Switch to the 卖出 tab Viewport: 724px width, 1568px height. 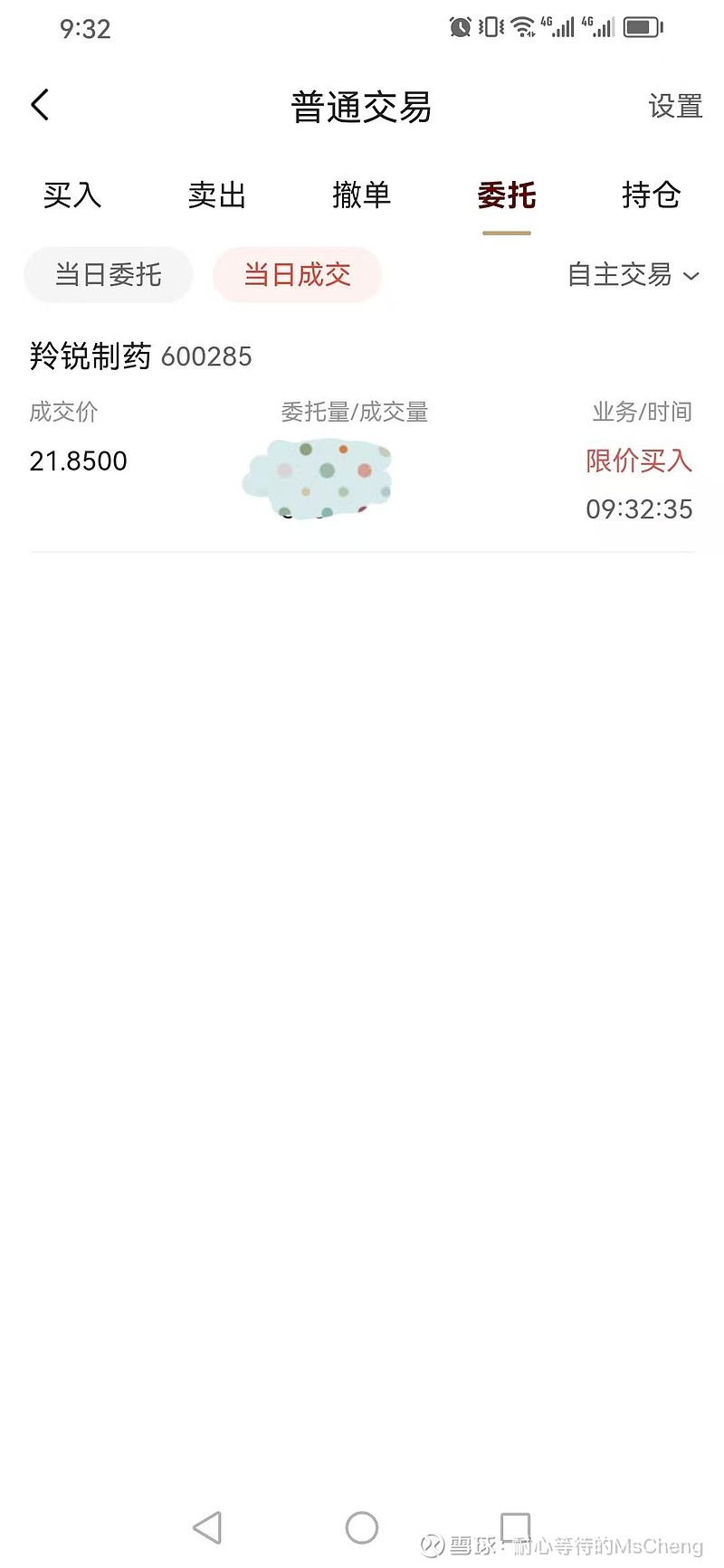tap(217, 195)
